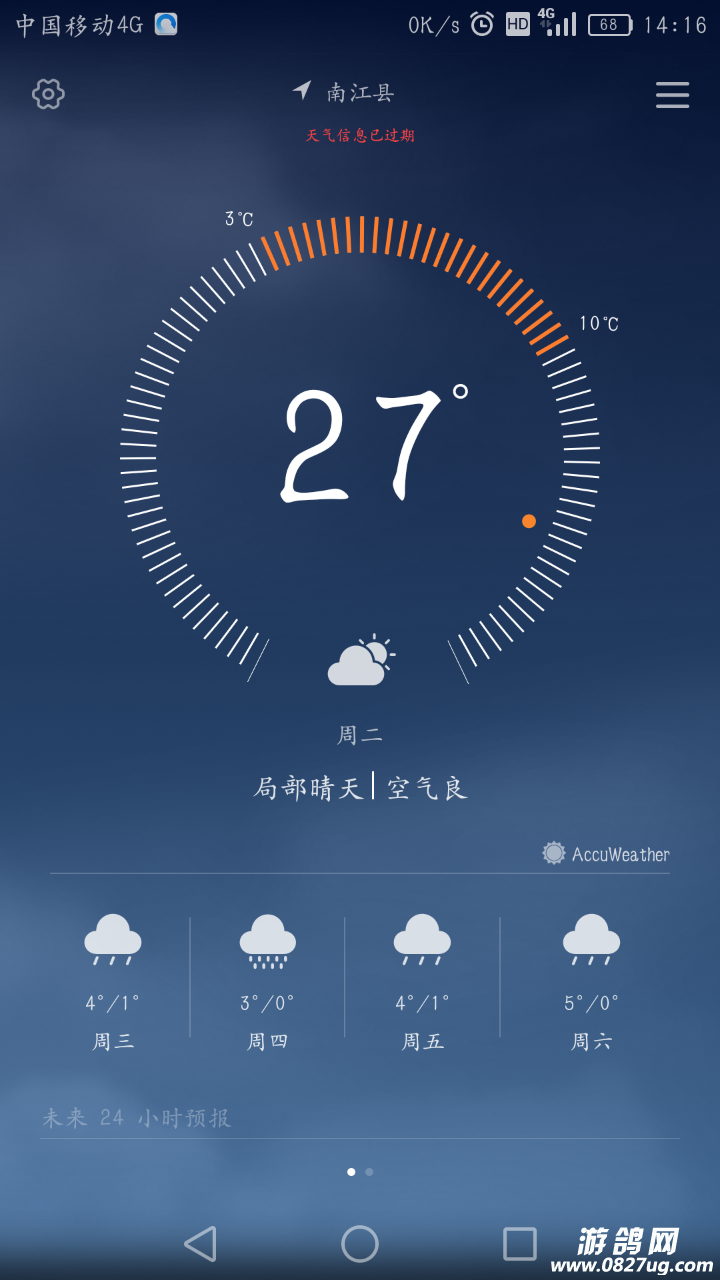The height and width of the screenshot is (1280, 720).
Task: Go to the home screen
Action: click(360, 1244)
